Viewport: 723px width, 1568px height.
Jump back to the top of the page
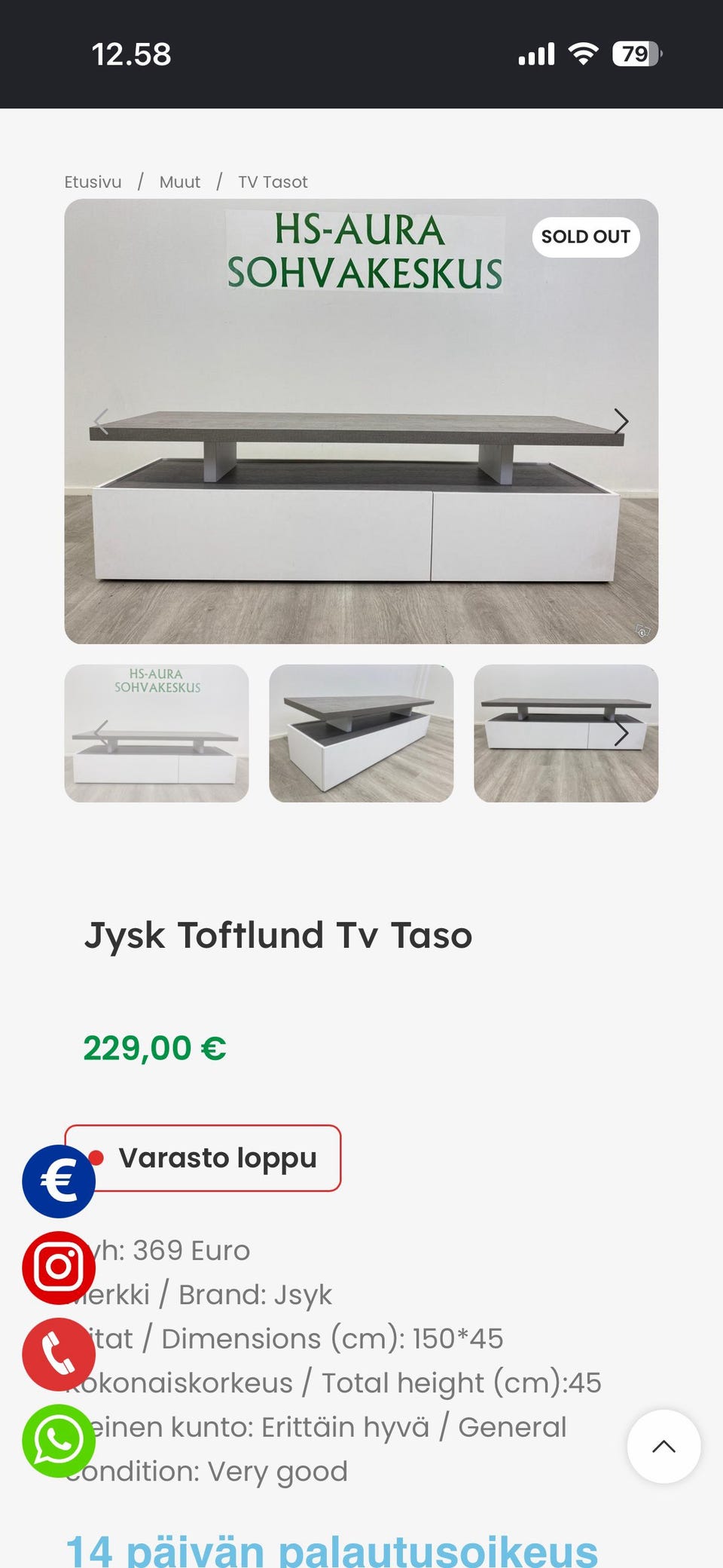tap(664, 1446)
